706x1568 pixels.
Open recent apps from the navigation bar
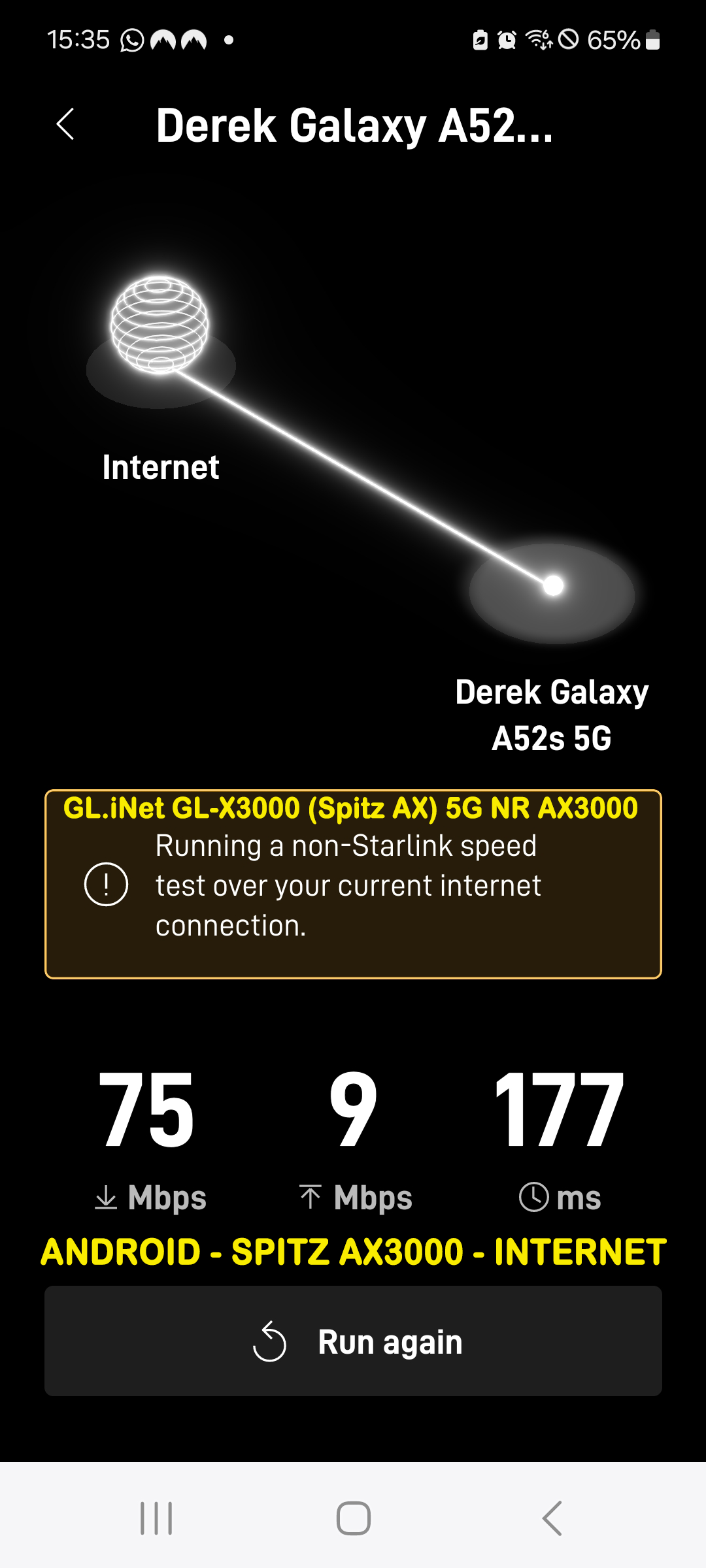156,1518
